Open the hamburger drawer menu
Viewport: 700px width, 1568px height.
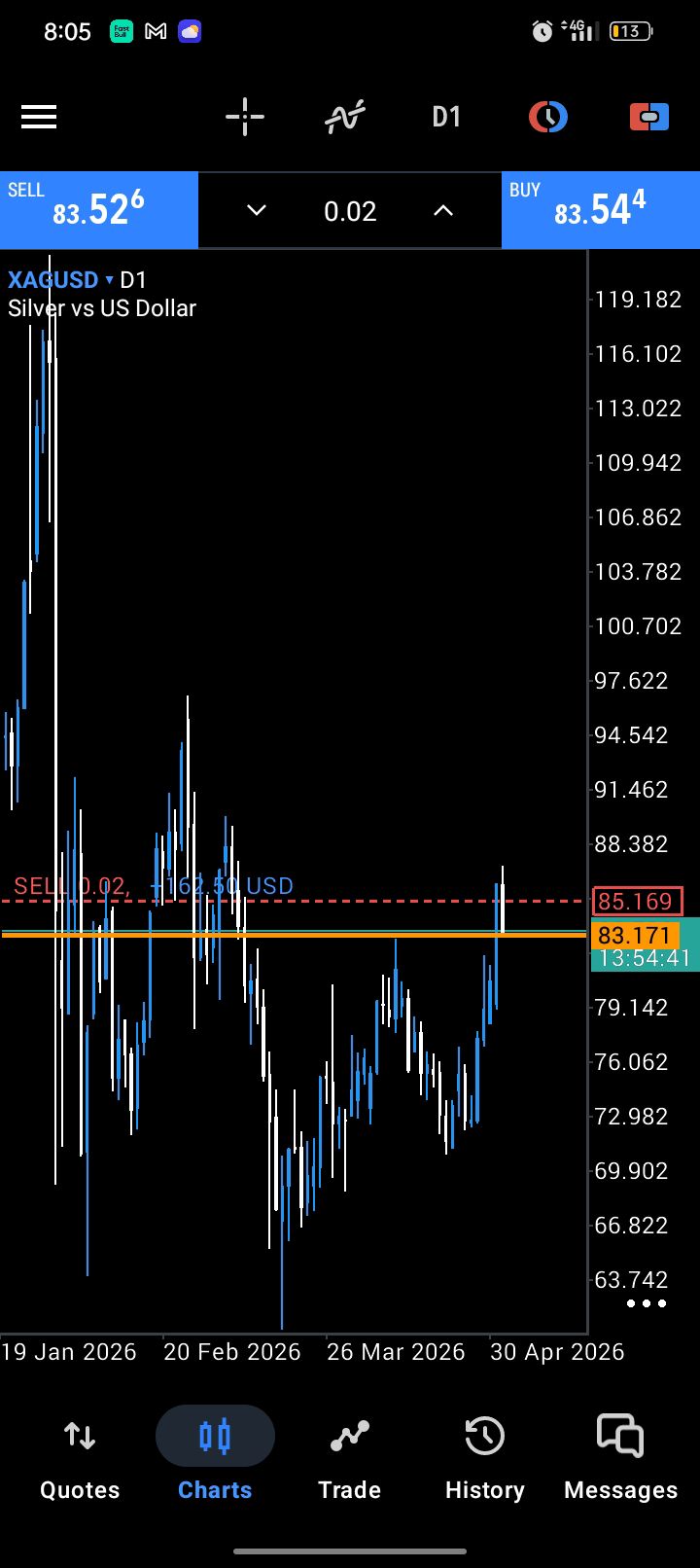pyautogui.click(x=39, y=118)
